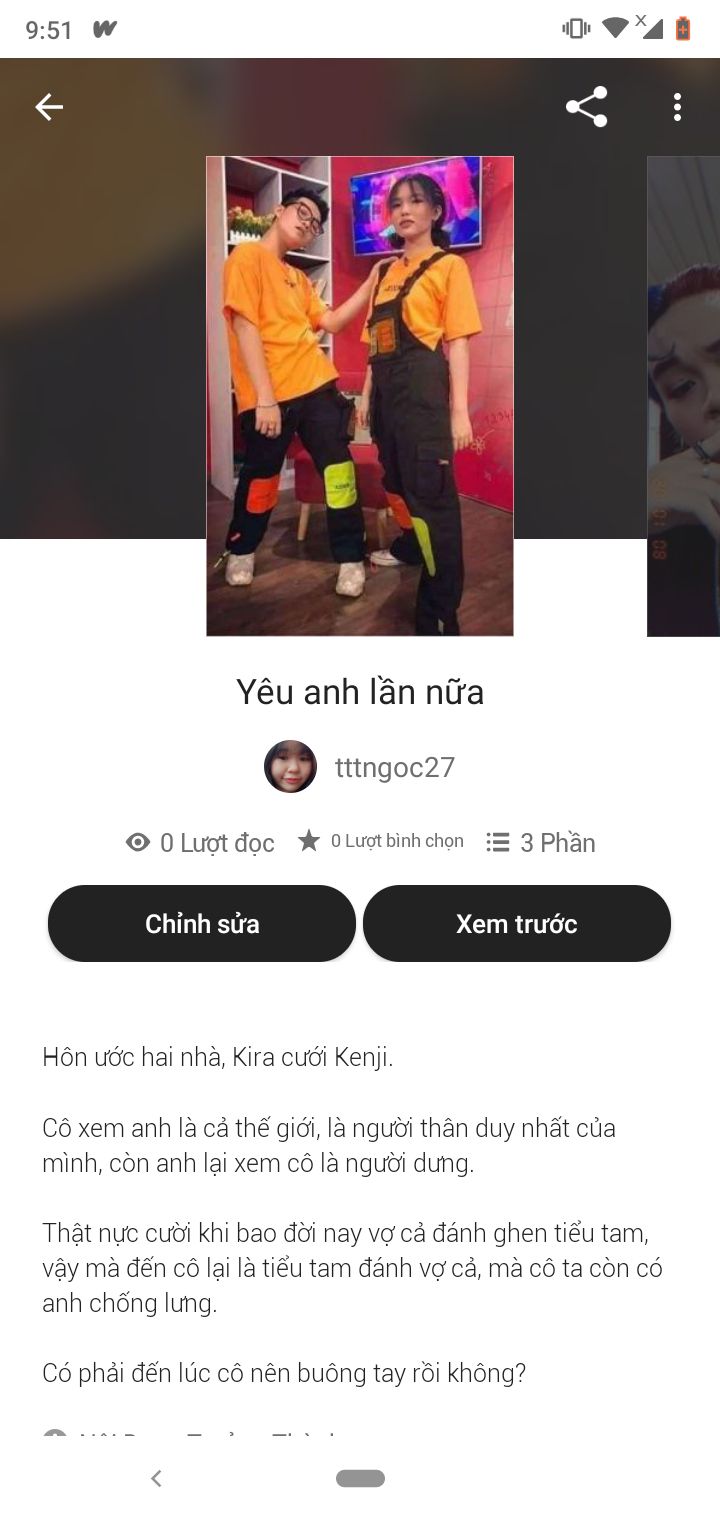The image size is (720, 1520).
Task: Tap the Xem trước button
Action: tap(517, 923)
